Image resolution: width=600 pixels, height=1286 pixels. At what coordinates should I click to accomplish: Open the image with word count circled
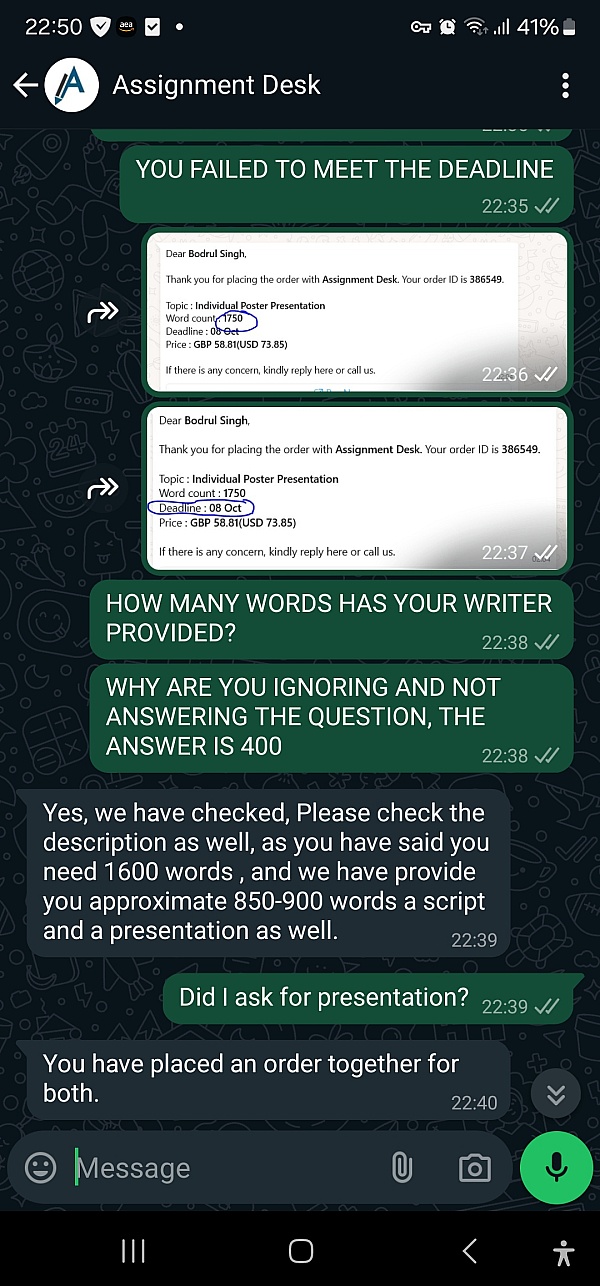click(x=357, y=311)
